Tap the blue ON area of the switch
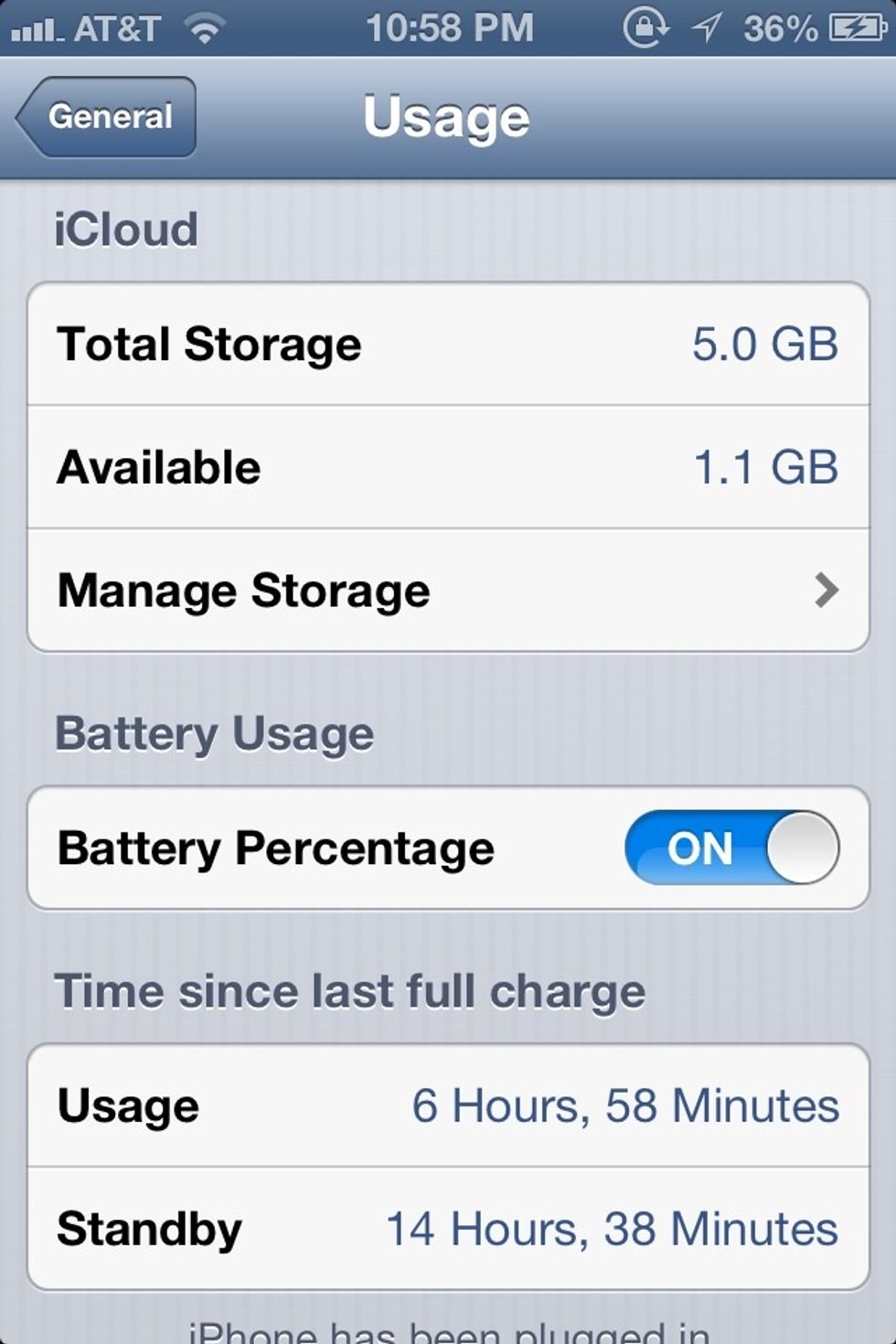This screenshot has width=896, height=1344. (704, 848)
